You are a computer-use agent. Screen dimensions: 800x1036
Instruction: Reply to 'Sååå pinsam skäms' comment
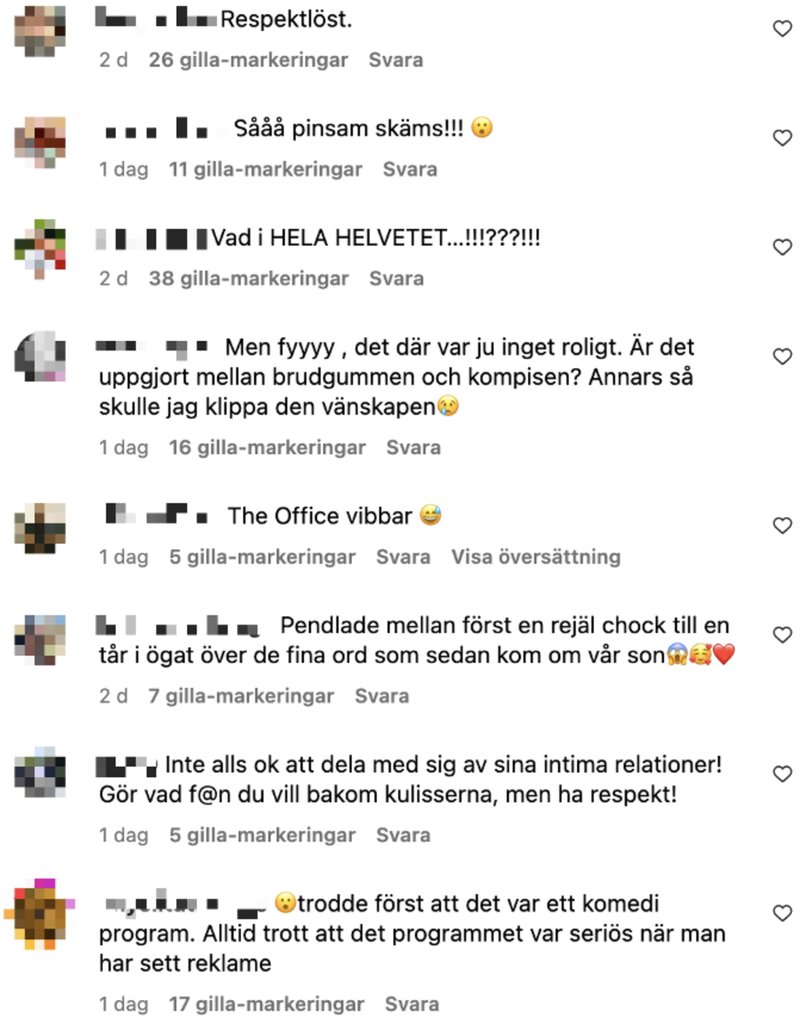pos(410,169)
